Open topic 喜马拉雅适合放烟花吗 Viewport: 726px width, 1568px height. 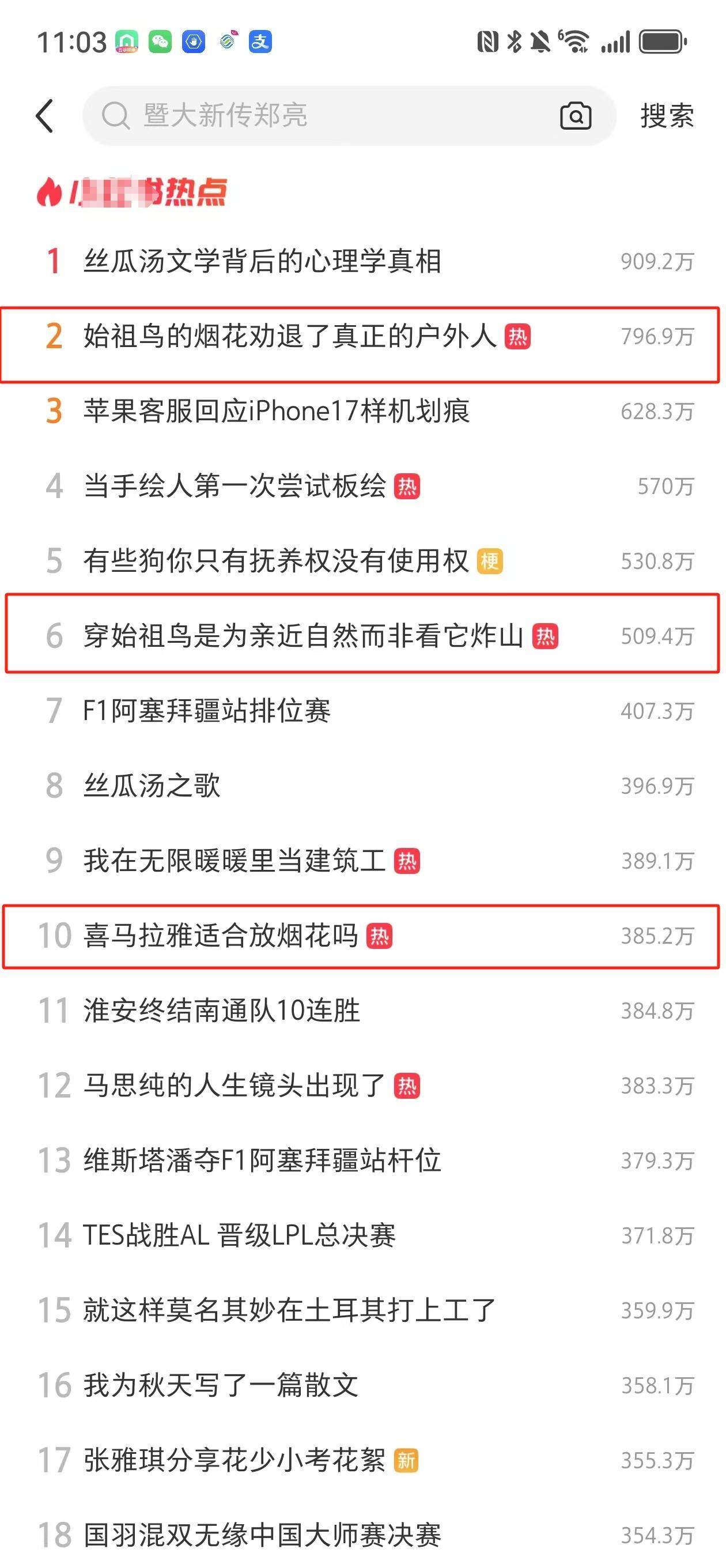tap(221, 936)
